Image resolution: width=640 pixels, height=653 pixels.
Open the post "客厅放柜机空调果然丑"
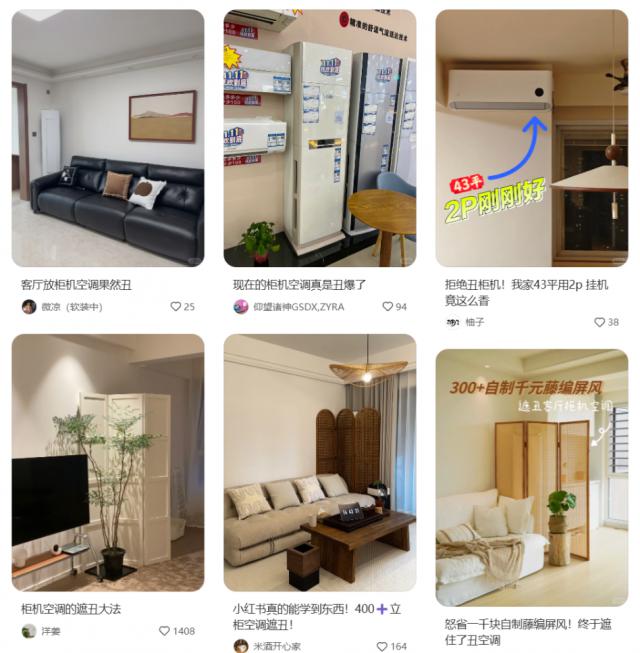(107, 138)
